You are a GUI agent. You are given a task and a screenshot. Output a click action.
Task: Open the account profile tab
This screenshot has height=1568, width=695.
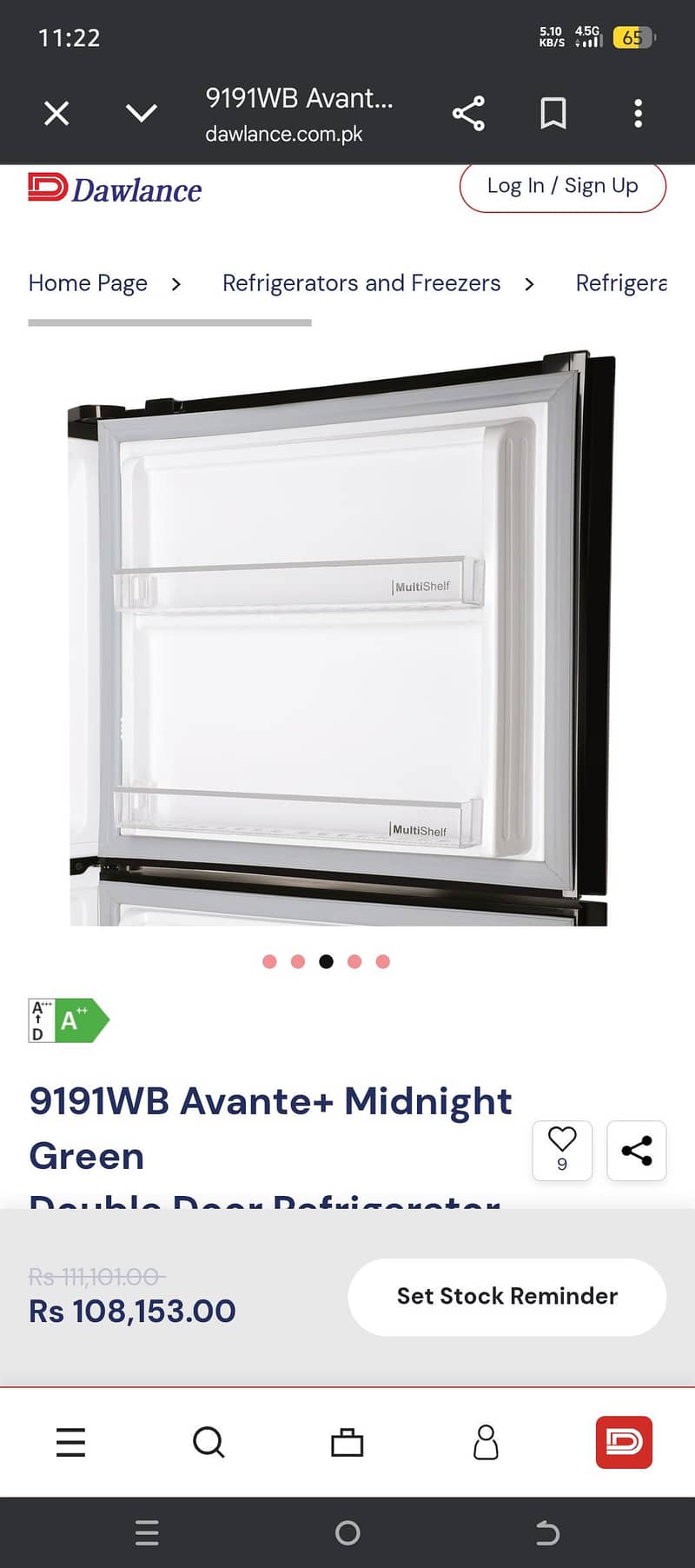click(x=486, y=1443)
